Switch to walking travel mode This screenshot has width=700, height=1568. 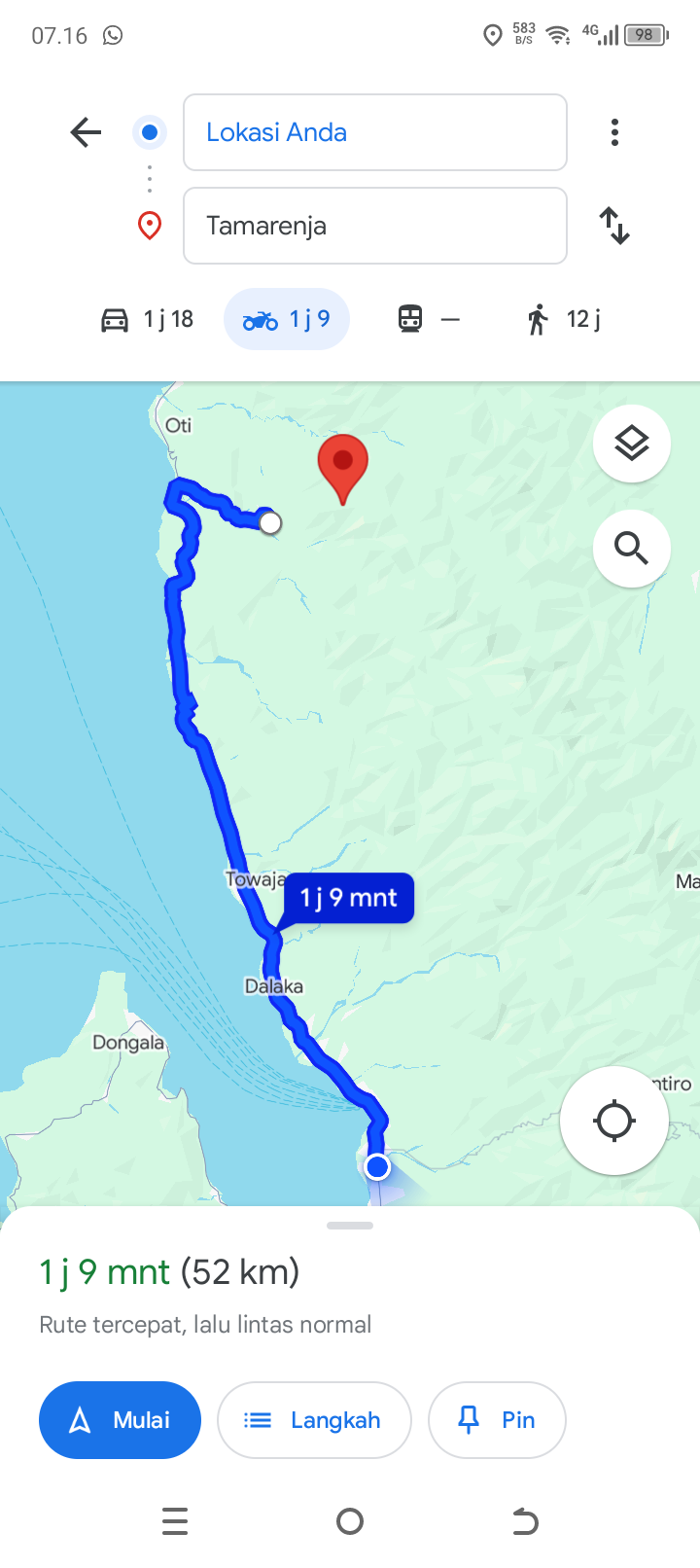click(x=563, y=319)
